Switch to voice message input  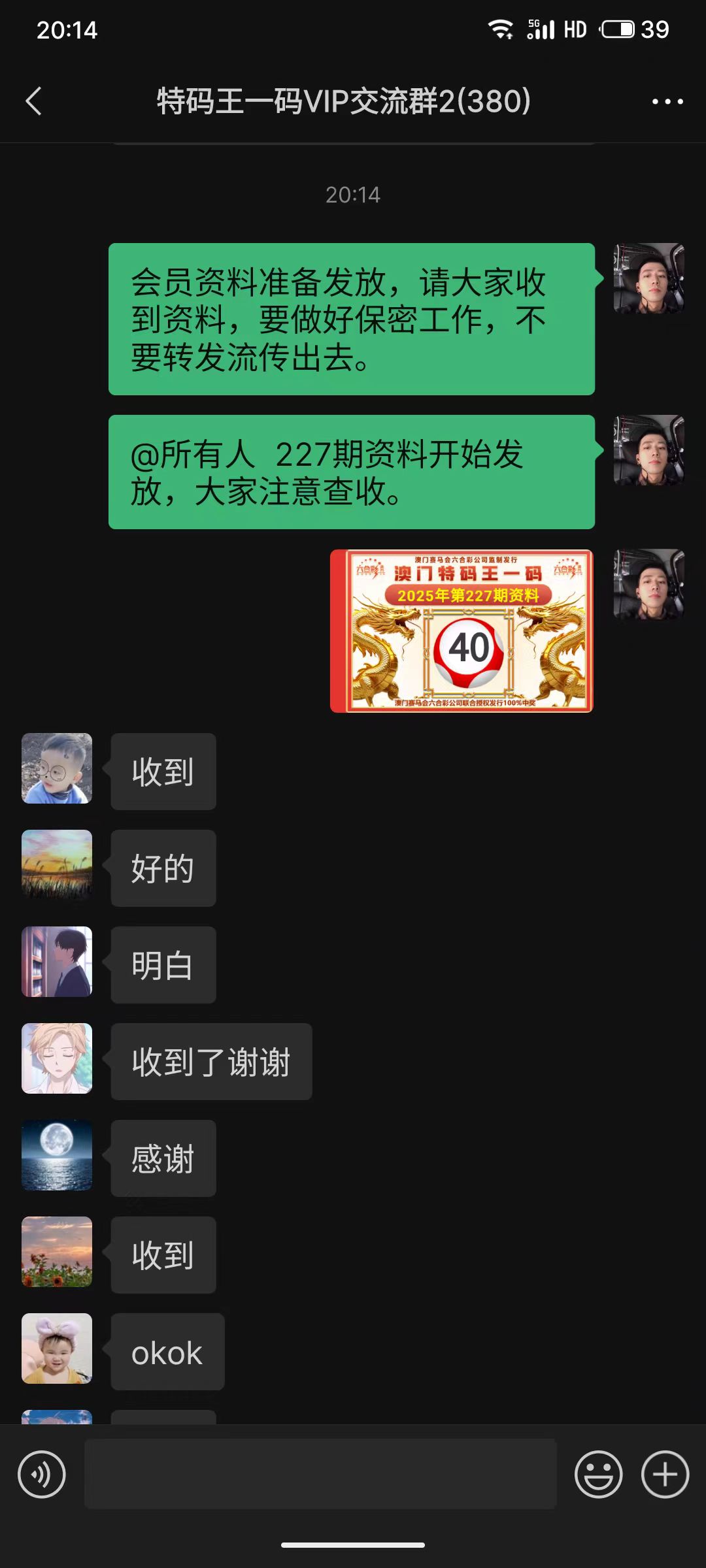tap(42, 1475)
